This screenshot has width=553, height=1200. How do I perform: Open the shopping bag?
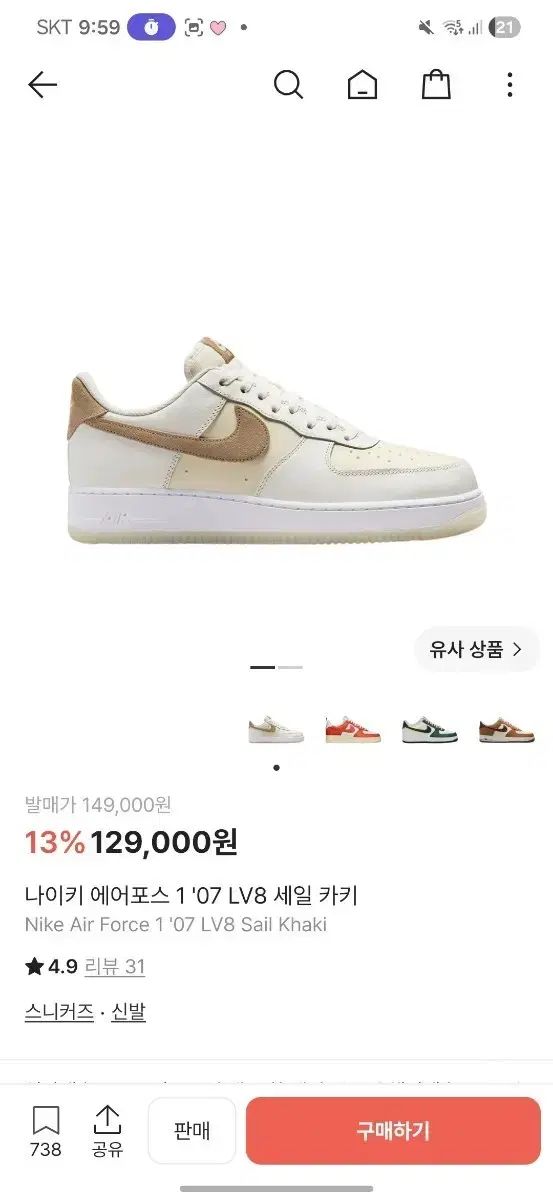[436, 86]
